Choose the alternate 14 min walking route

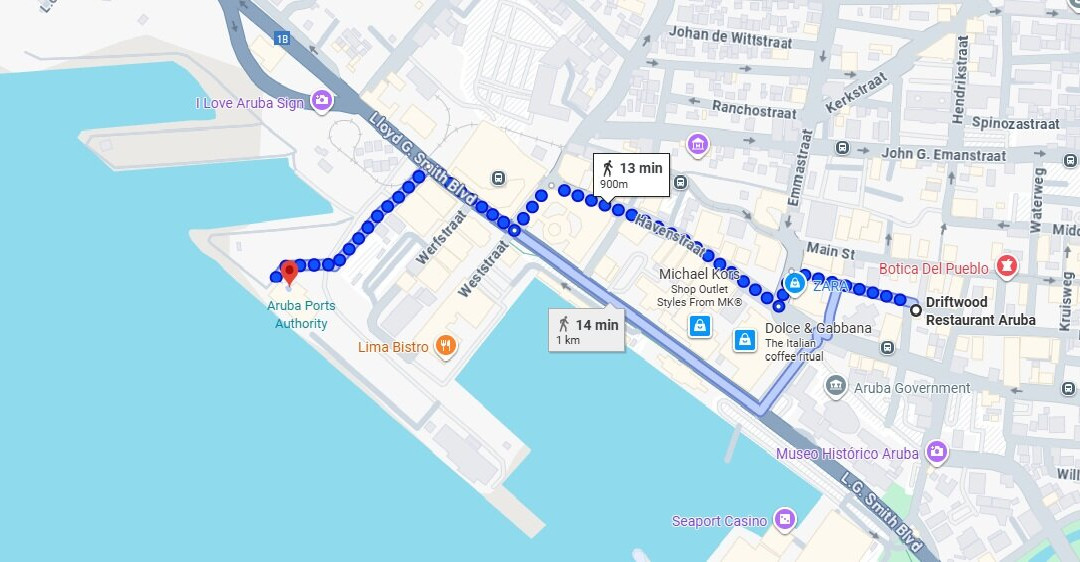pos(587,331)
